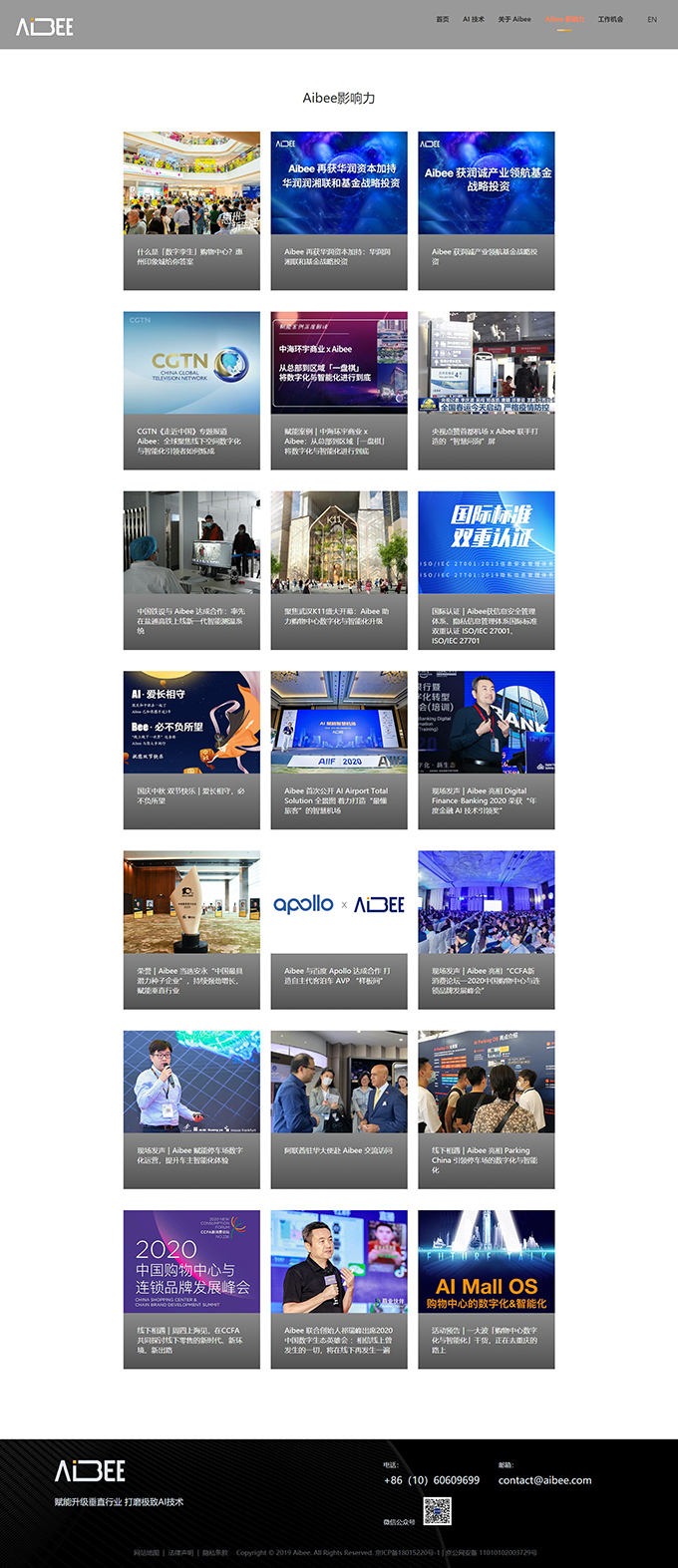Open the Aibee 亮相 Parking China article
678x1568 pixels.
tap(486, 1108)
